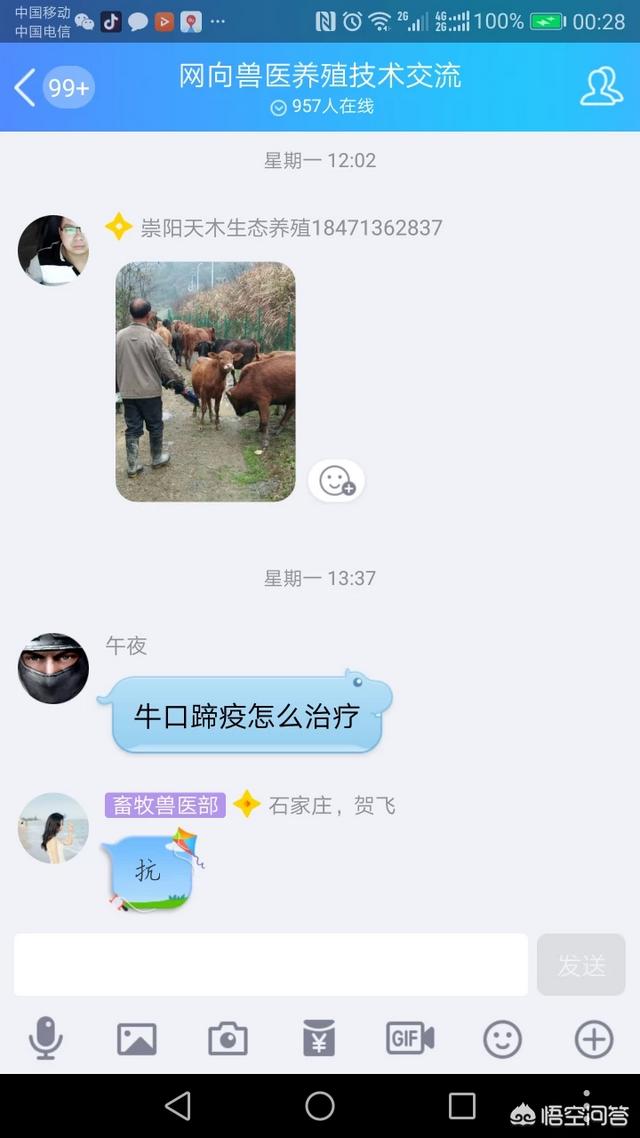This screenshot has height=1138, width=640.
Task: Tap the message 牛口蹄疫怎么治疗
Action: tap(247, 716)
